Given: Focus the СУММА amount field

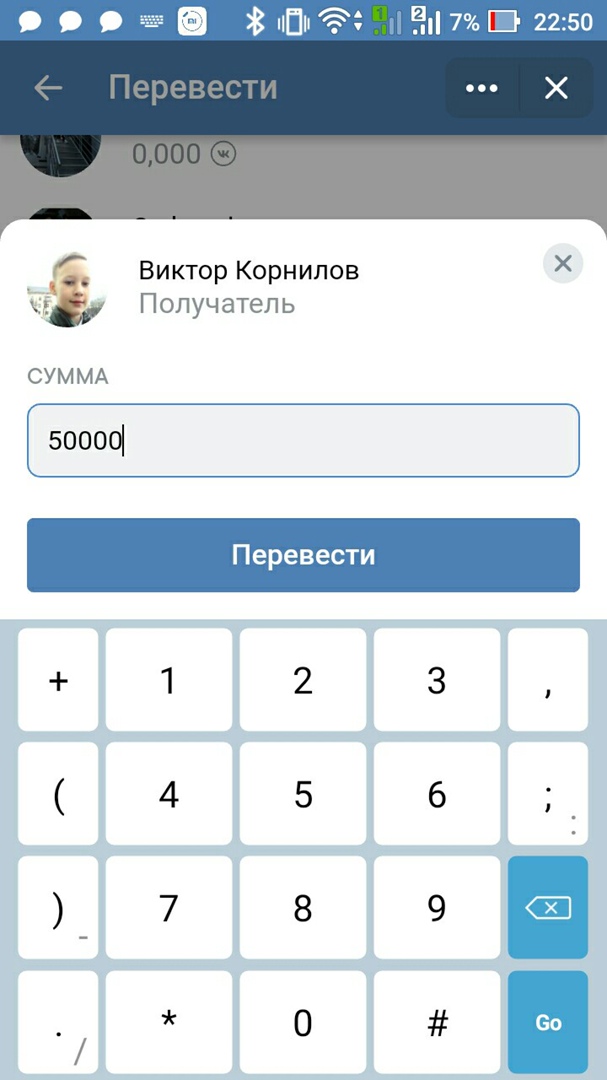Looking at the screenshot, I should tap(303, 440).
